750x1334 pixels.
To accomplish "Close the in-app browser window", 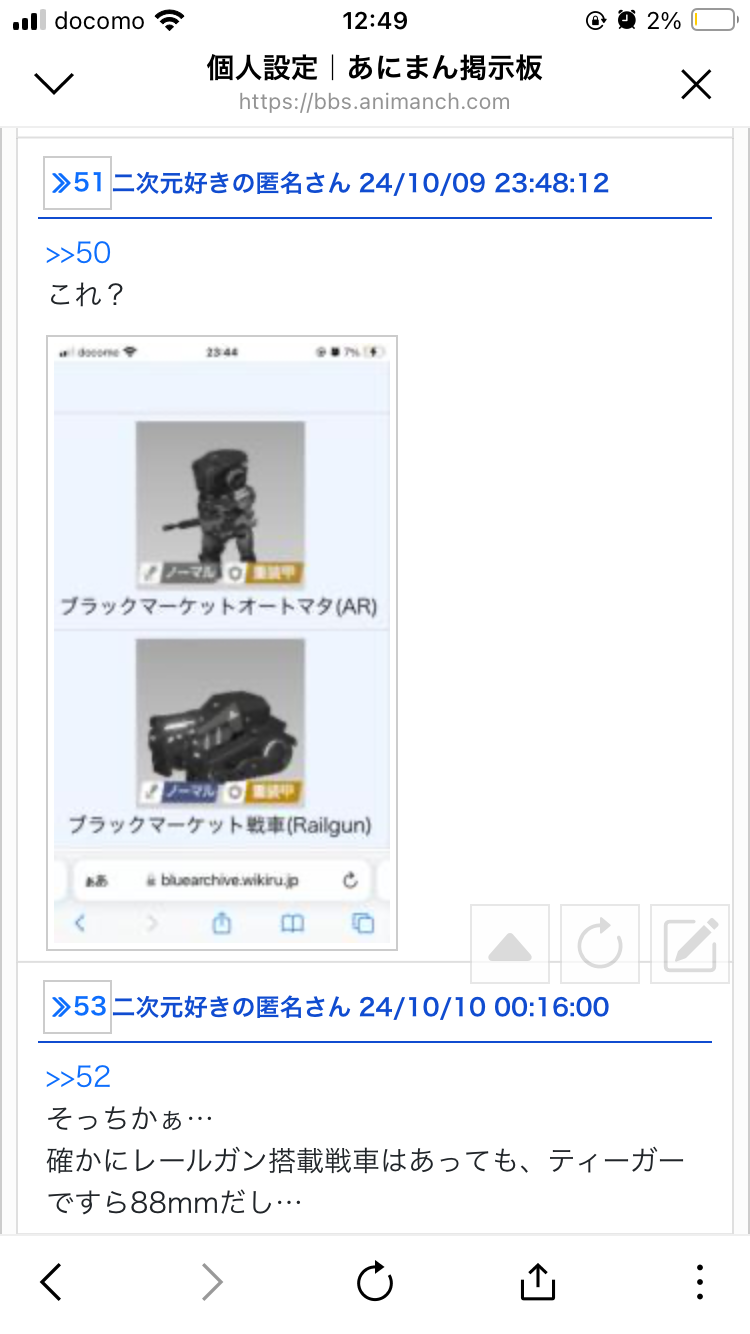I will click(696, 85).
